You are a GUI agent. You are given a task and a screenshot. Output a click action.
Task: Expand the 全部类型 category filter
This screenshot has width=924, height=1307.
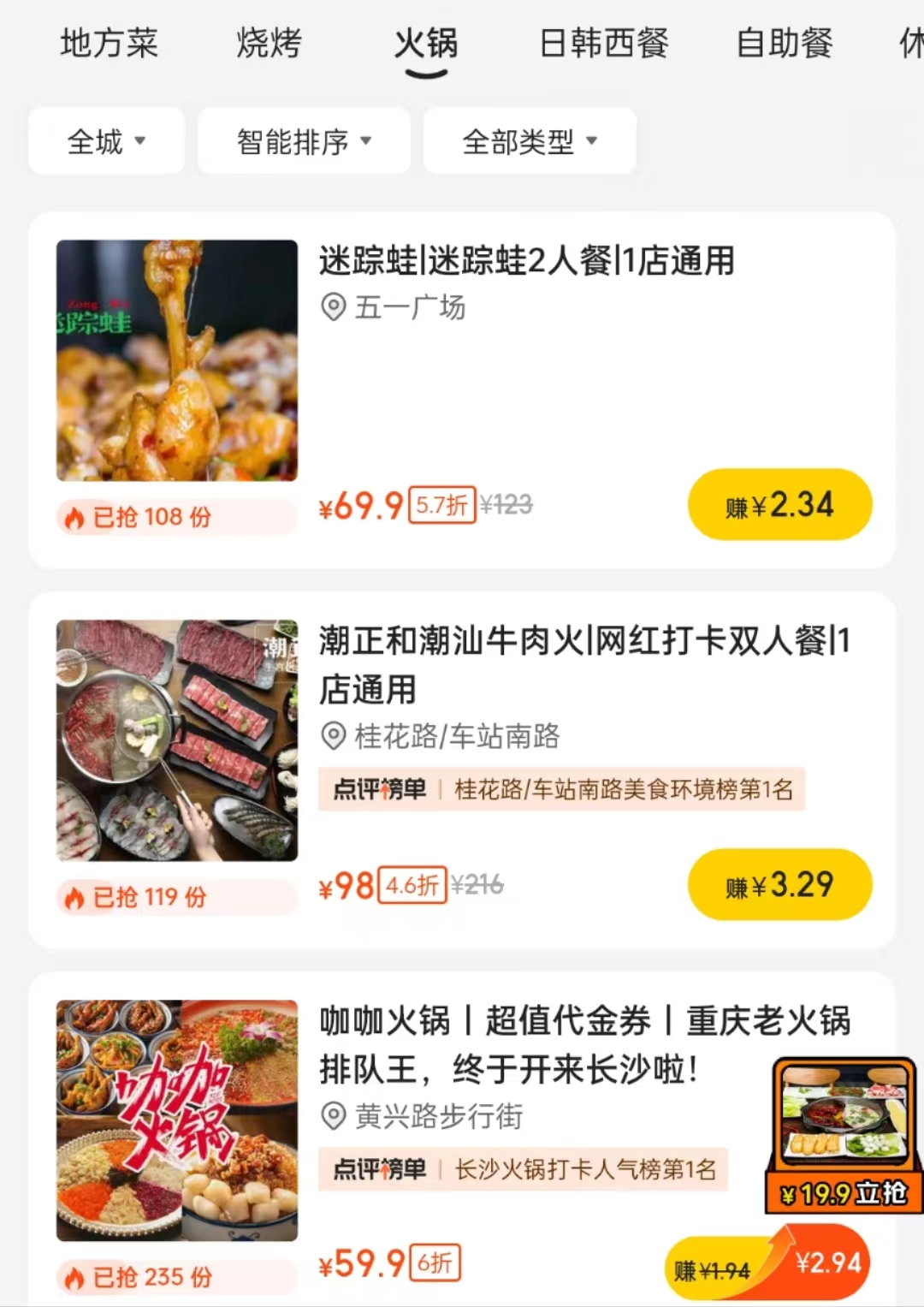pos(528,141)
